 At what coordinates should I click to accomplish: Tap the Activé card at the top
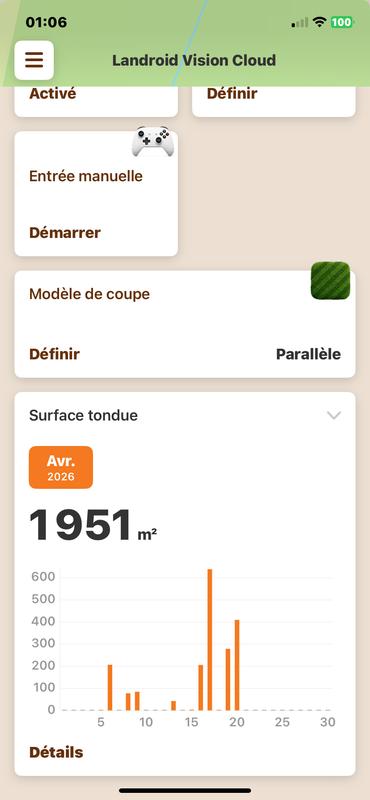(96, 101)
